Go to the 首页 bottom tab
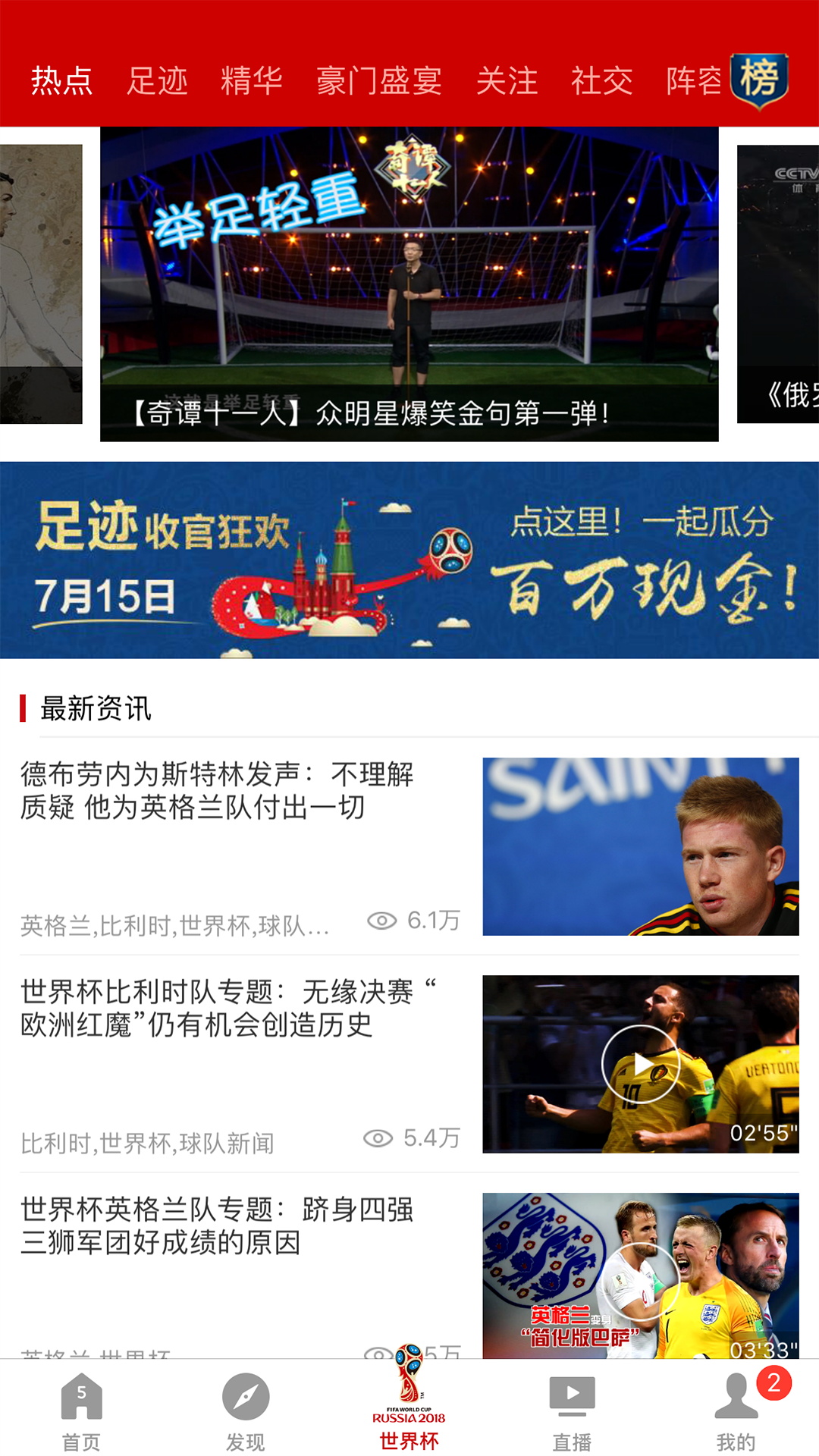This screenshot has height=1456, width=819. coord(82,1412)
